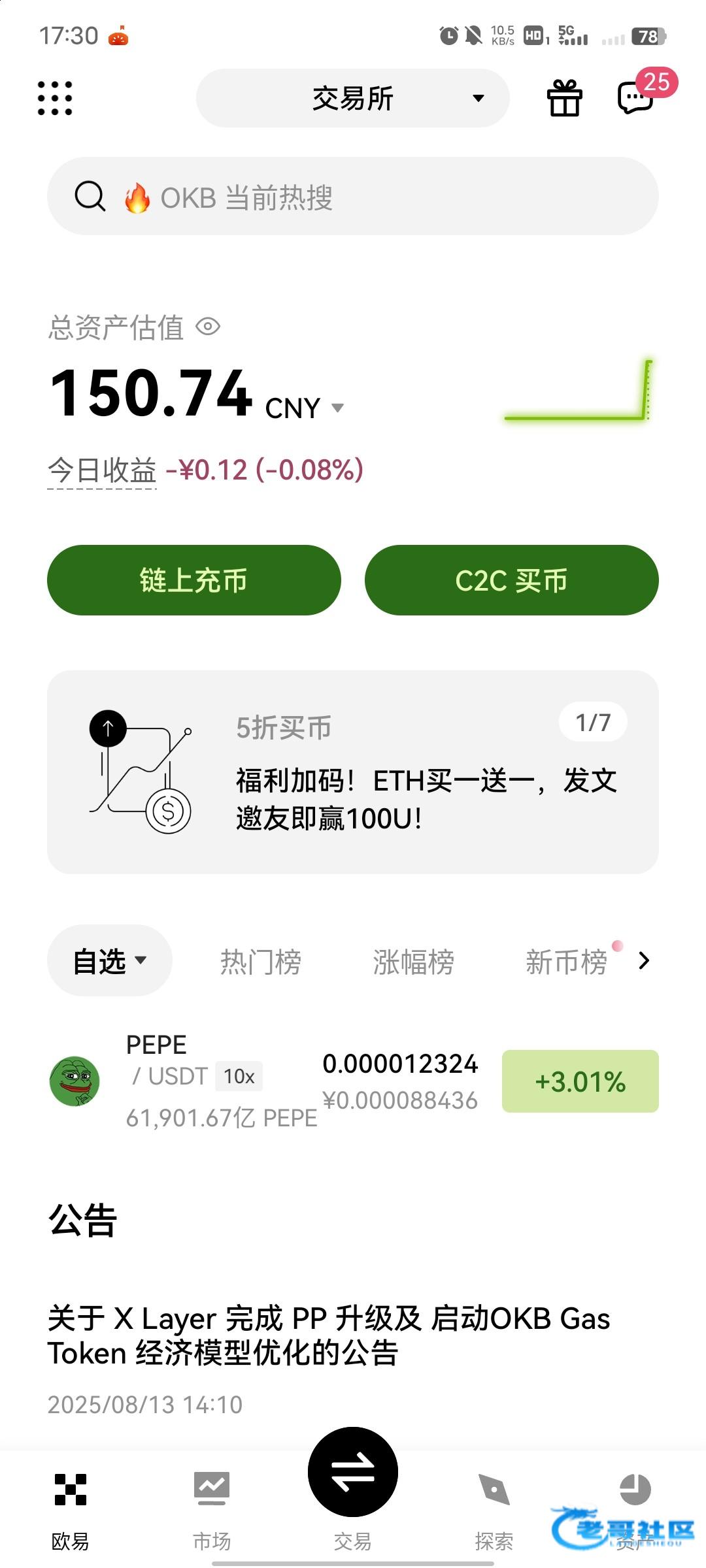The width and height of the screenshot is (706, 1568).
Task: Switch to the 涨幅榜 tab
Action: (x=414, y=962)
